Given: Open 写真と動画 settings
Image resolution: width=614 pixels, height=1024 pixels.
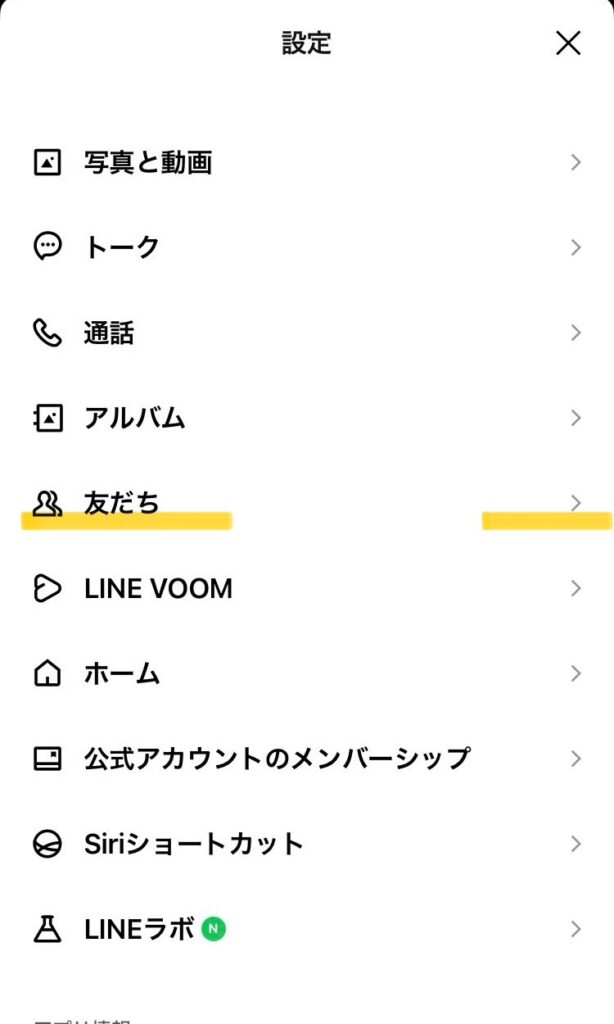Looking at the screenshot, I should pos(307,162).
